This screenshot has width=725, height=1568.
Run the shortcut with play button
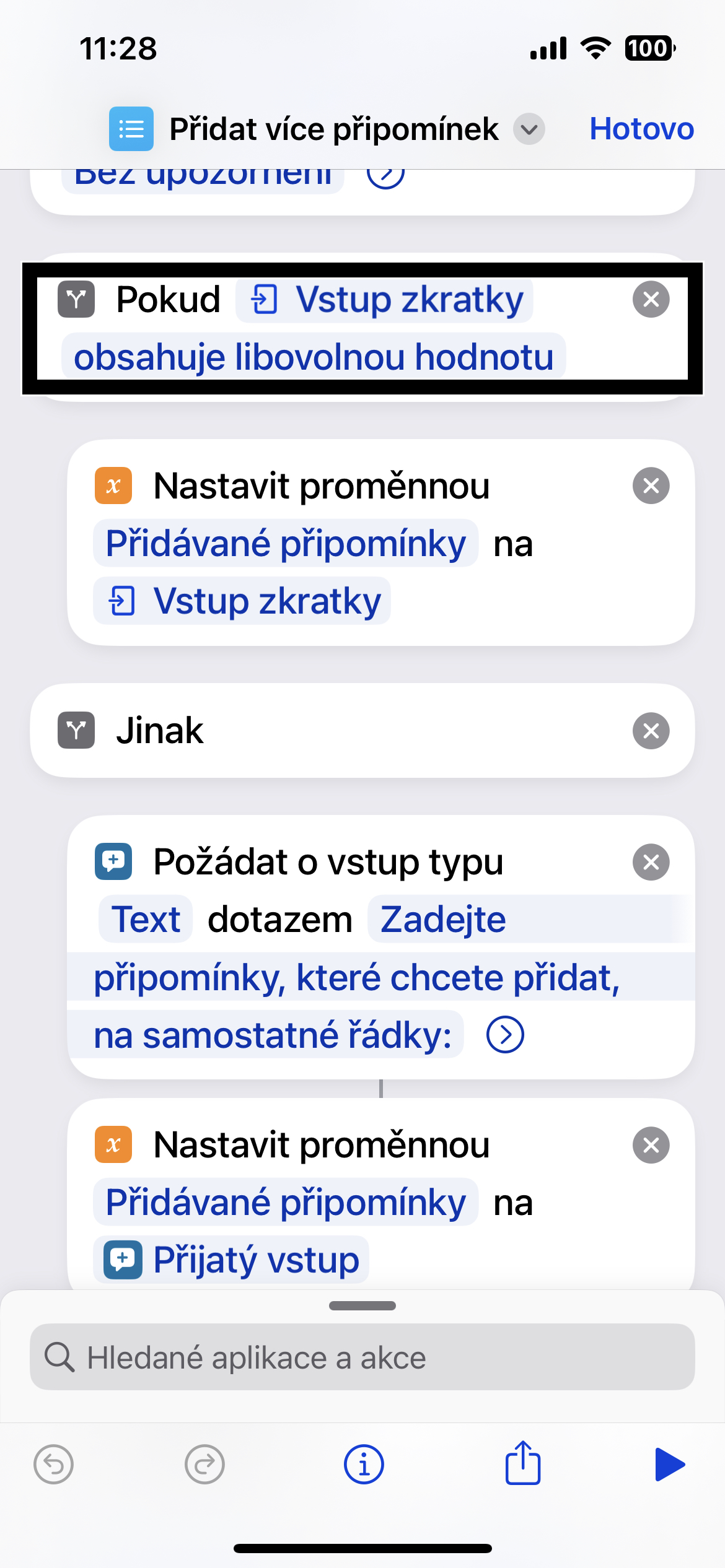[x=669, y=1465]
